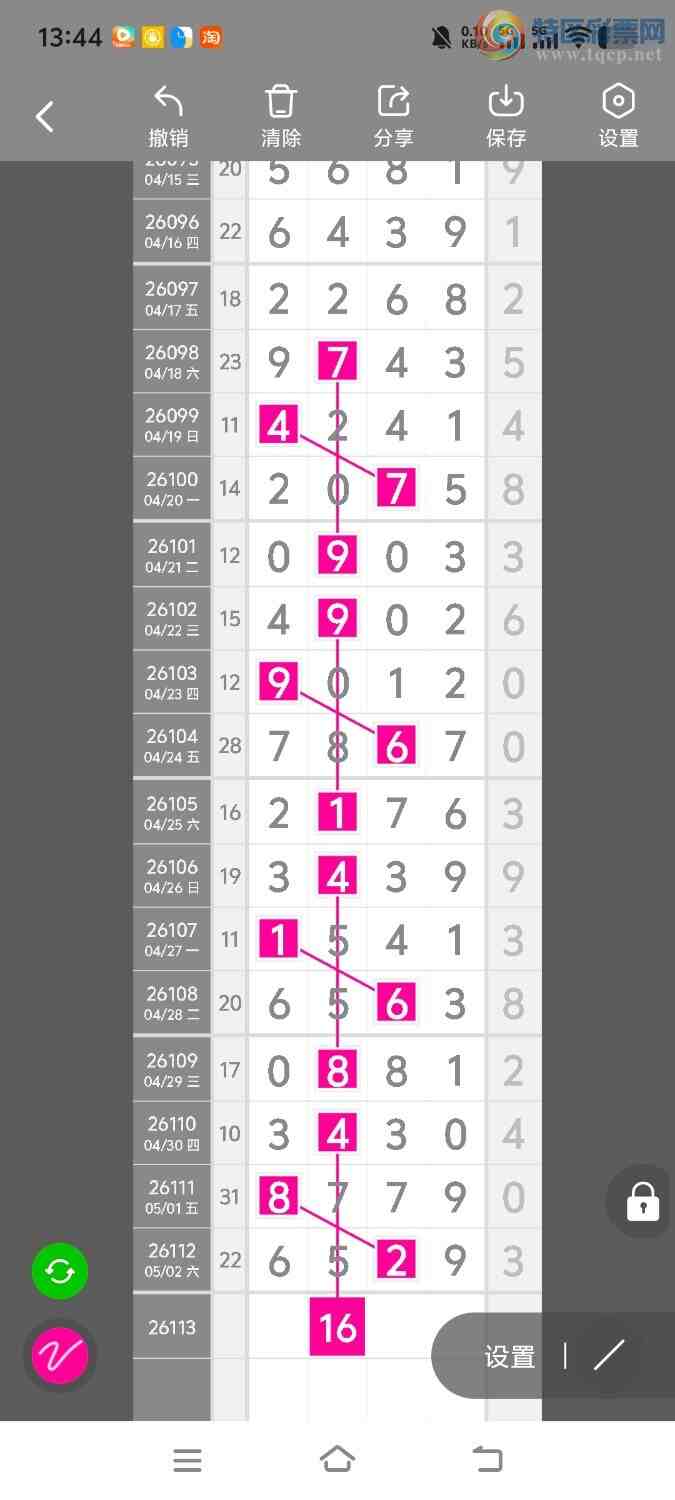Open 设置 in the top toolbar
Viewport: 675px width, 1500px height.
pyautogui.click(x=618, y=117)
